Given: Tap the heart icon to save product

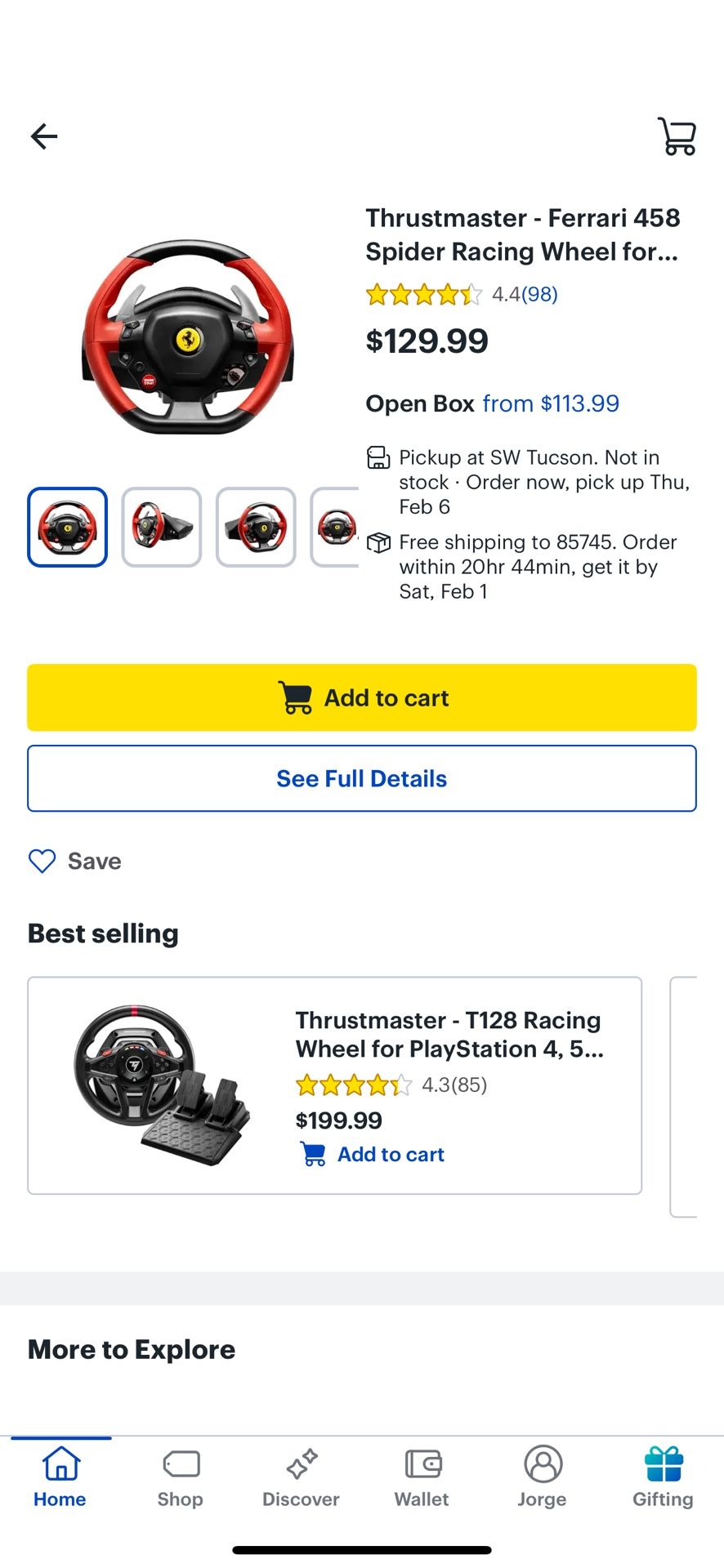Looking at the screenshot, I should (x=41, y=861).
